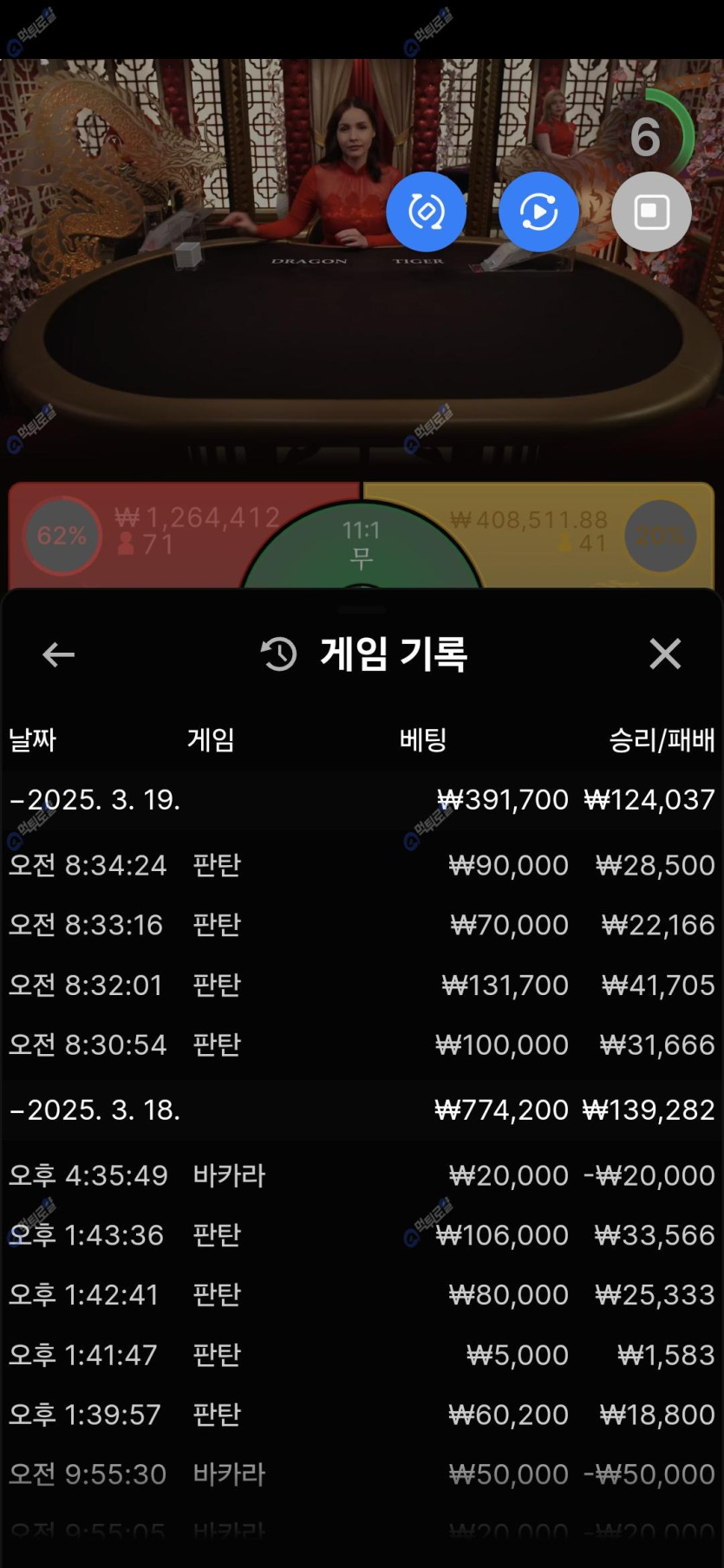Open the 오후 1:42:41 판탄 record
Image resolution: width=724 pixels, height=1568 pixels.
tap(362, 1294)
